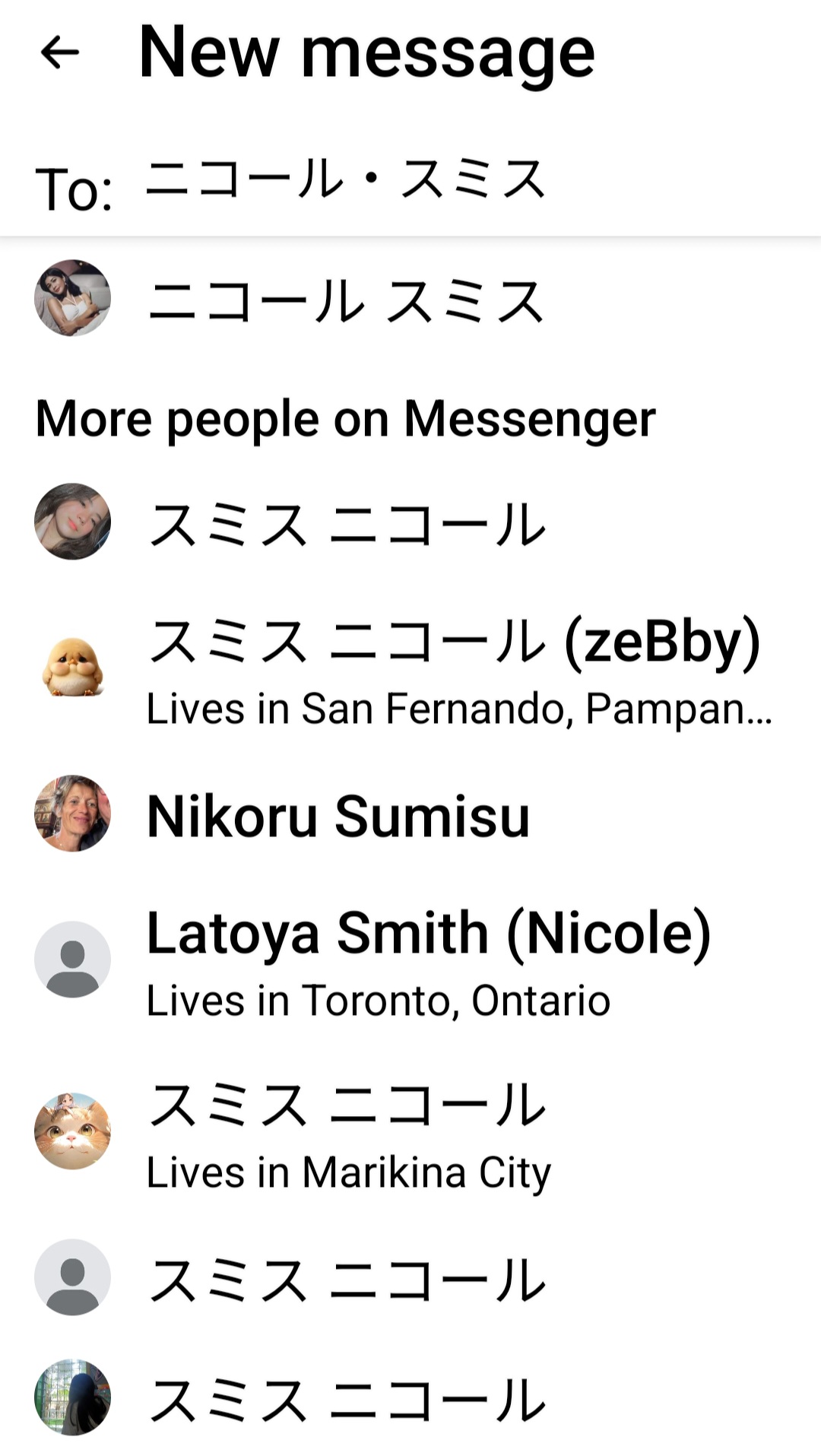Pick スミス ニコール who lives in Marikina City
821x1456 pixels.
click(x=410, y=1131)
